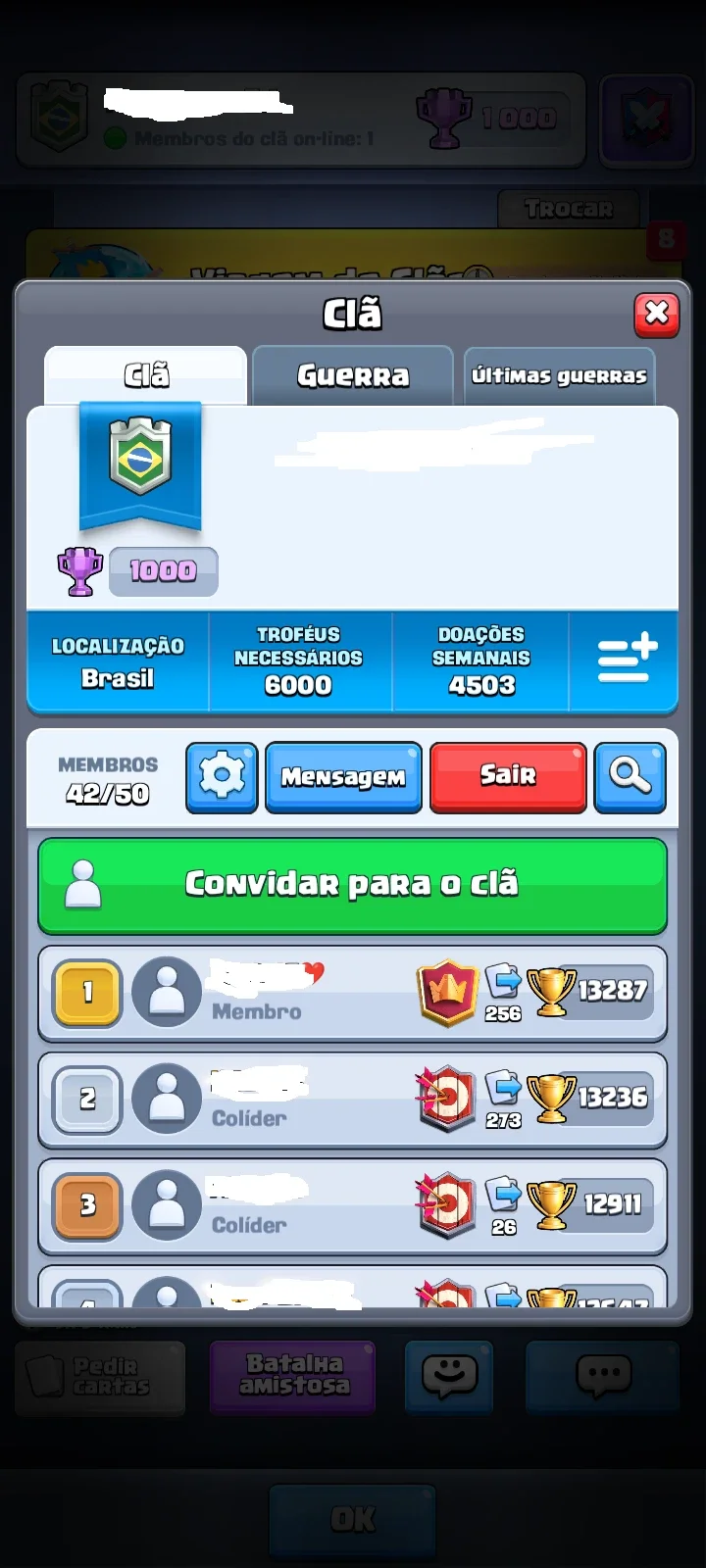
Task: Select the Clã tab
Action: pyautogui.click(x=146, y=375)
